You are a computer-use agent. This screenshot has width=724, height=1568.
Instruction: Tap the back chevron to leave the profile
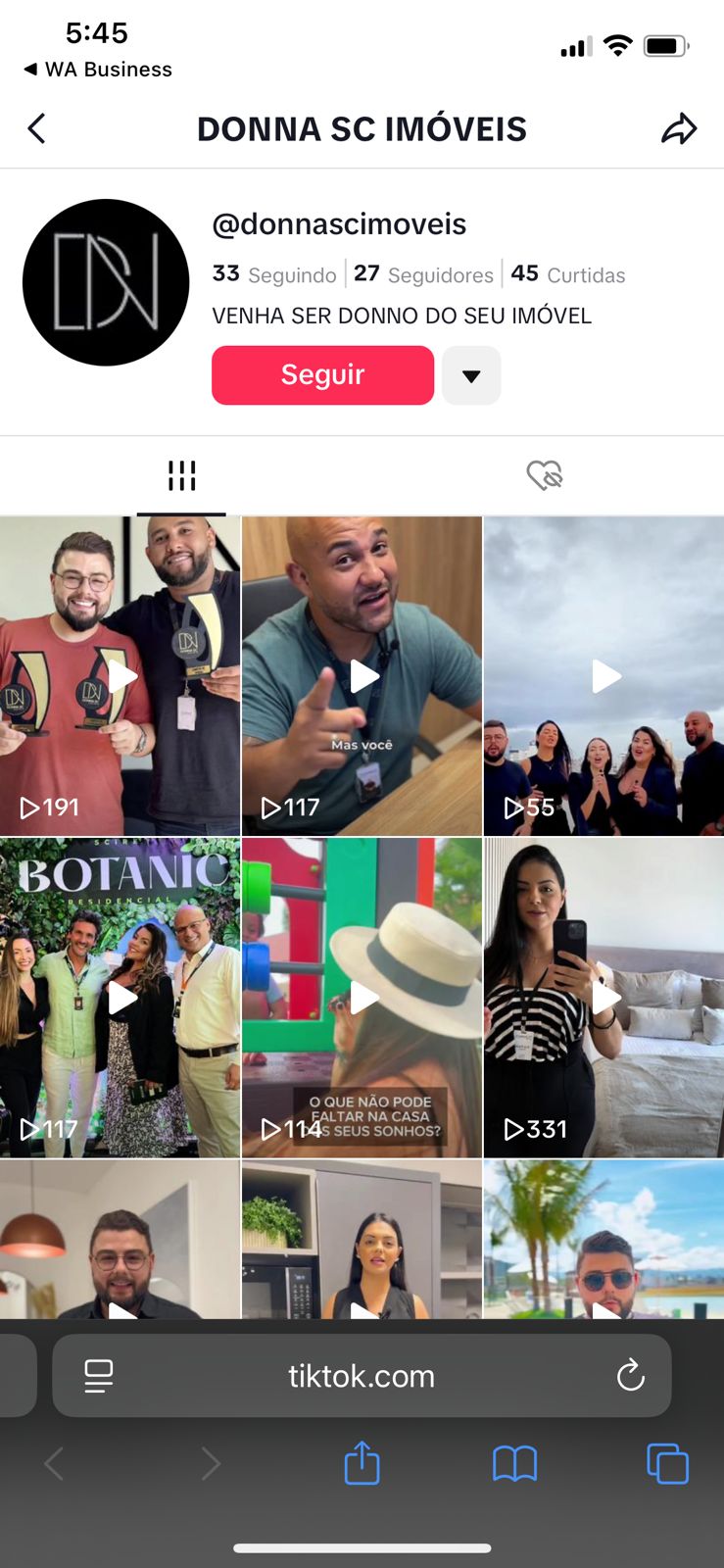coord(36,127)
